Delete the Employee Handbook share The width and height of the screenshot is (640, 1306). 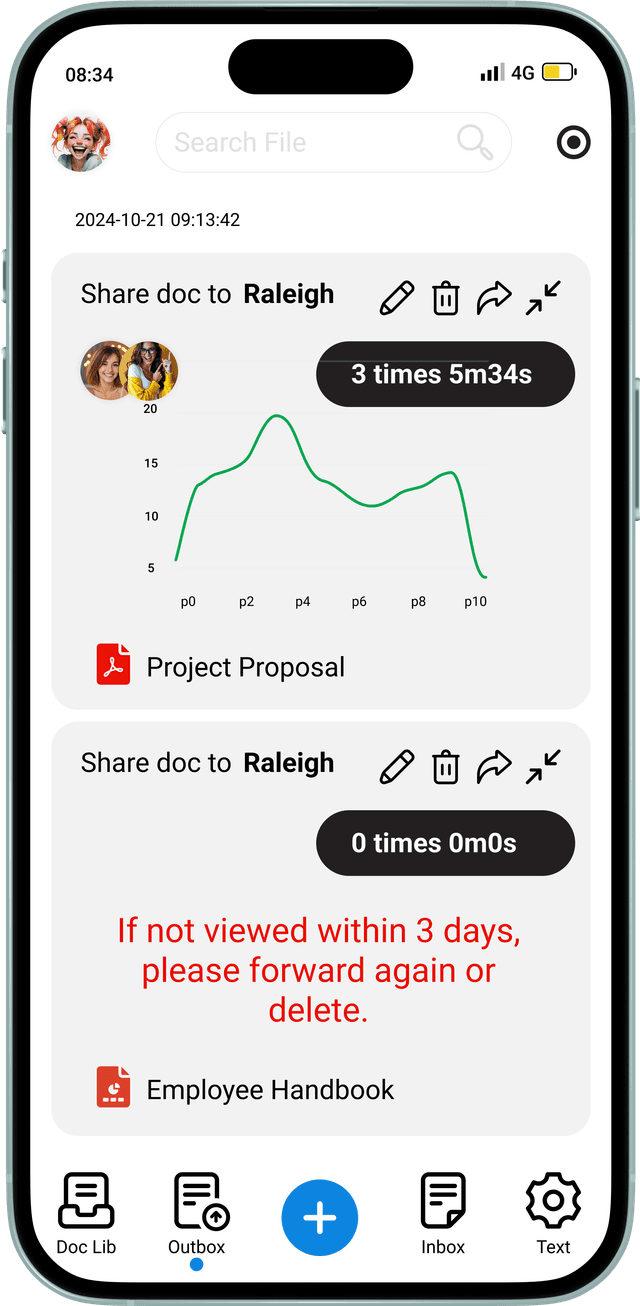[x=445, y=767]
